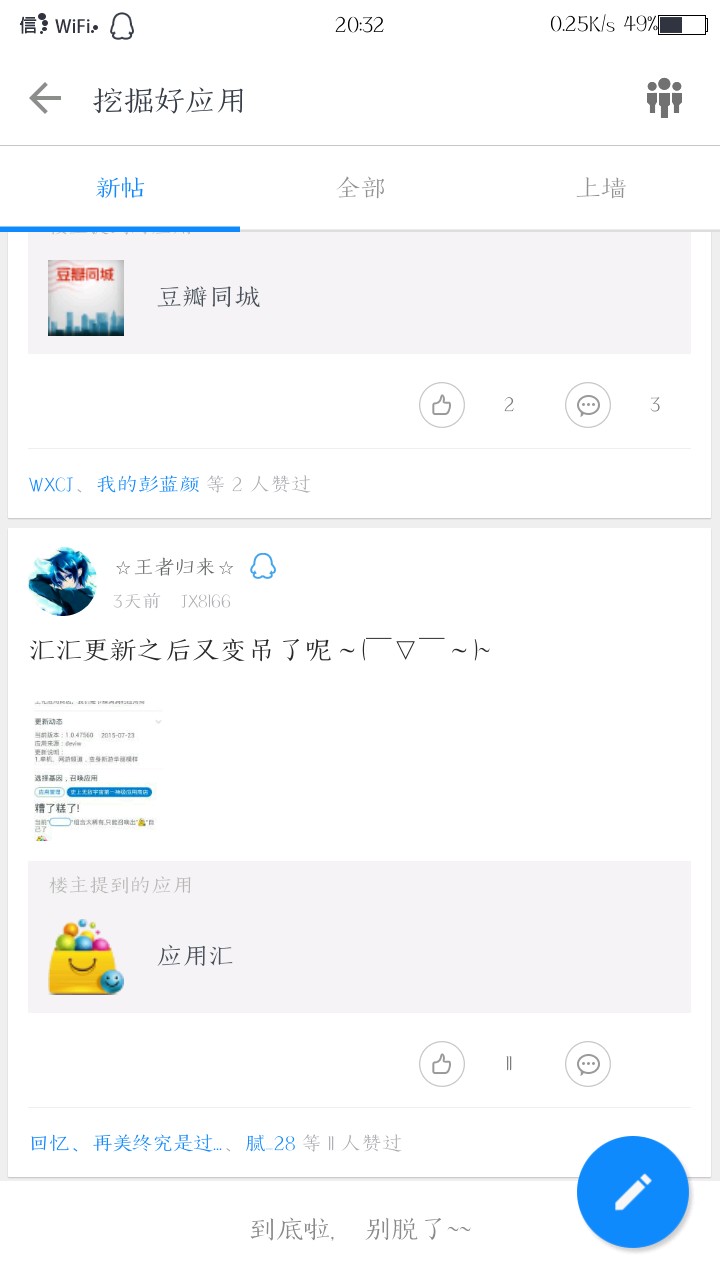Switch to the 全部 tab

360,188
